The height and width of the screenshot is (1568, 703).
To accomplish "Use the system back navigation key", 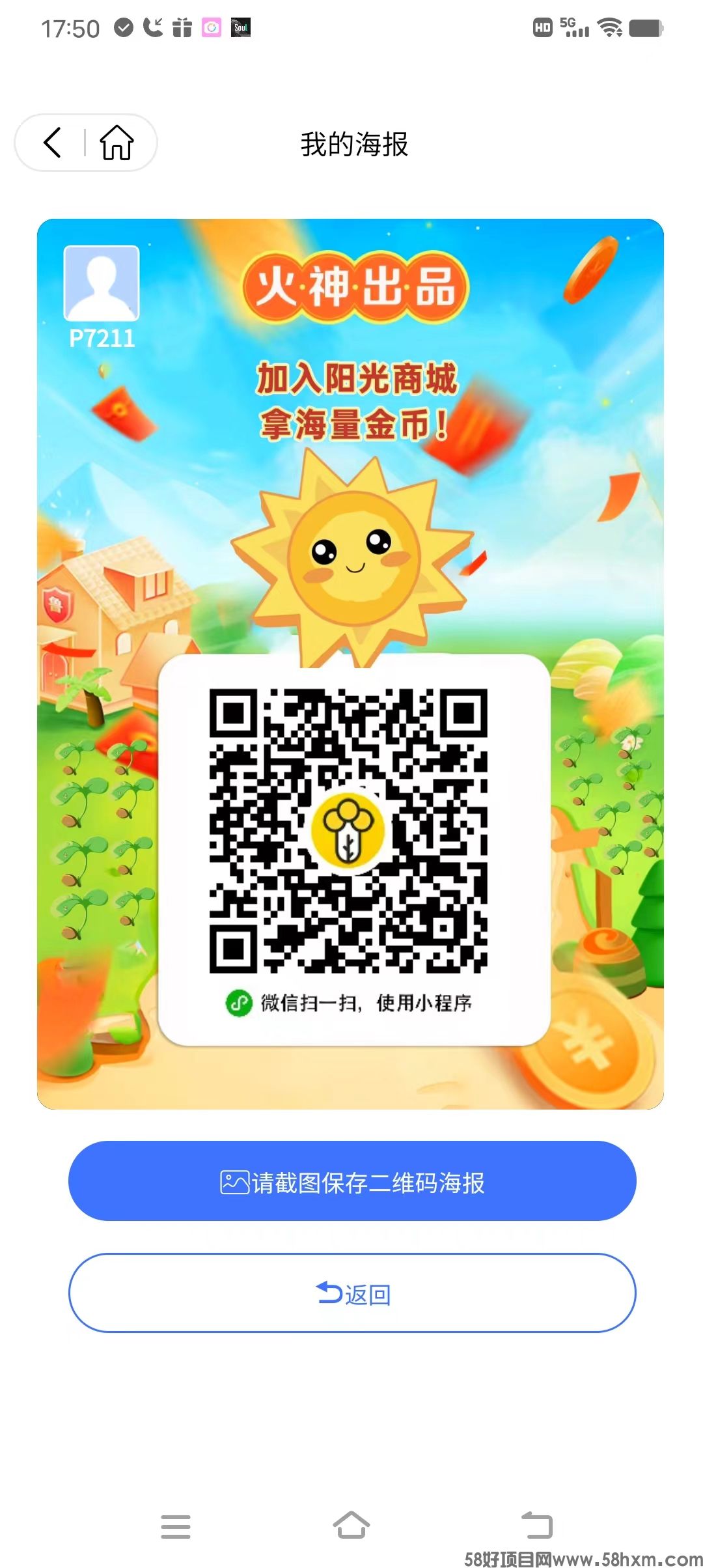I will click(x=537, y=1526).
